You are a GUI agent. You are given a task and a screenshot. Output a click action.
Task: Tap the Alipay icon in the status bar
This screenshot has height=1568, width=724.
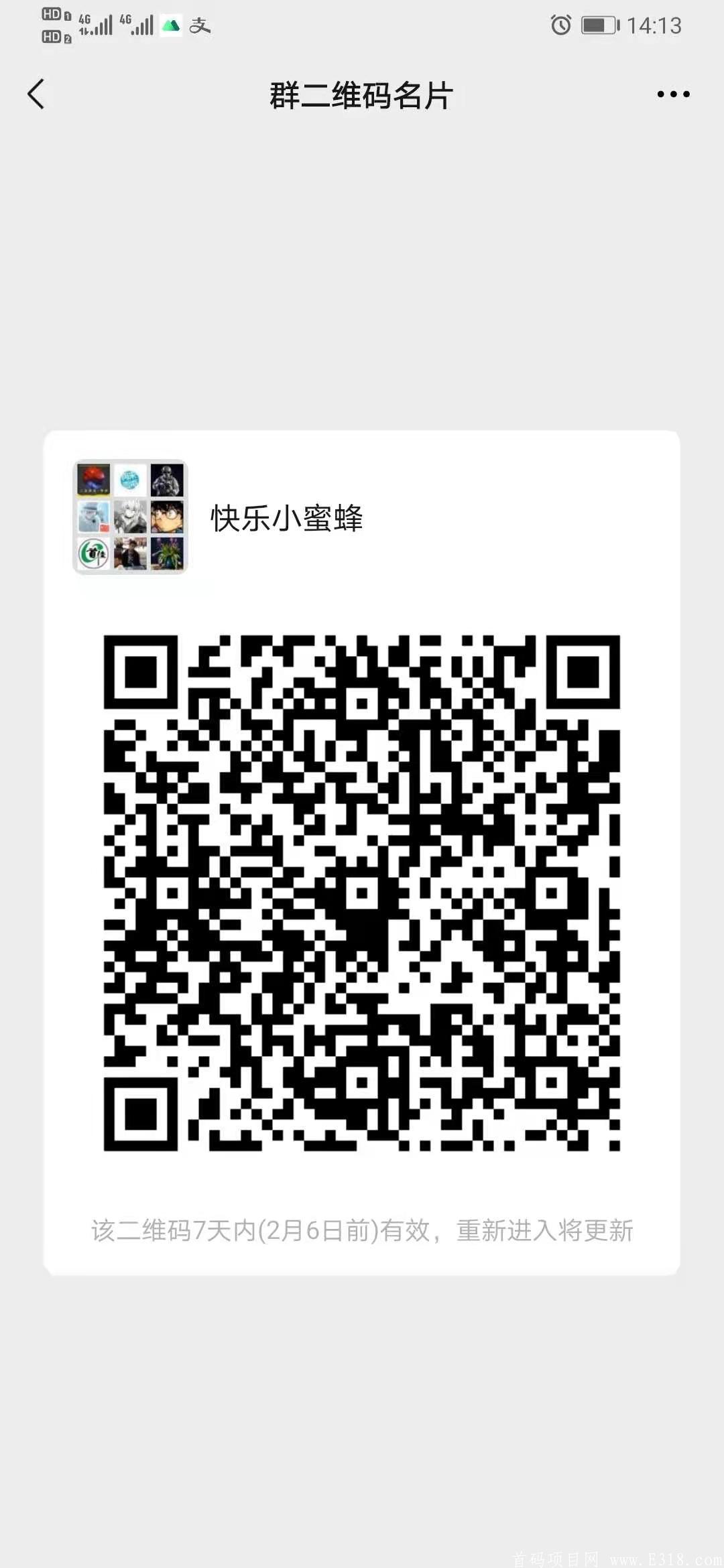[200, 25]
